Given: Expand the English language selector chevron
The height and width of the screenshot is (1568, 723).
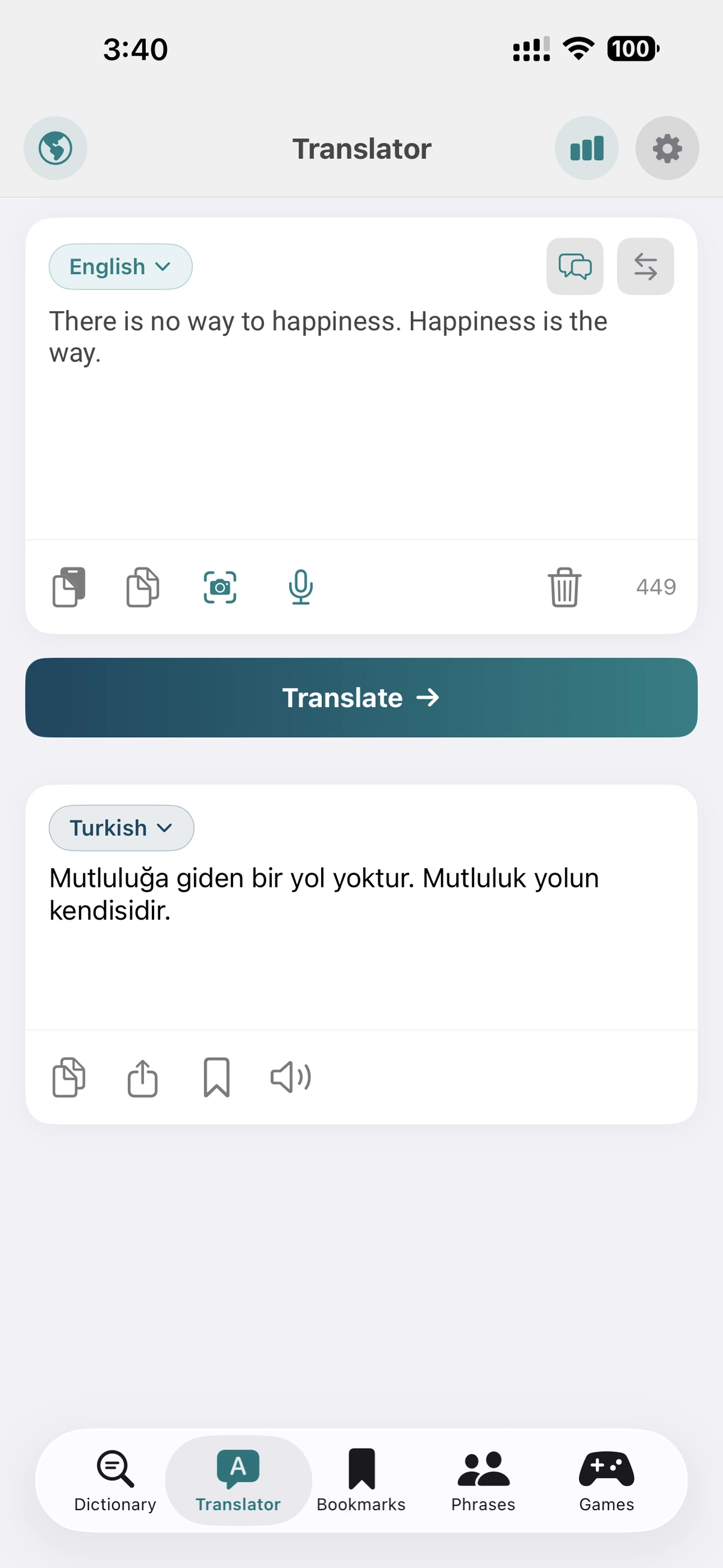Looking at the screenshot, I should pos(162,266).
